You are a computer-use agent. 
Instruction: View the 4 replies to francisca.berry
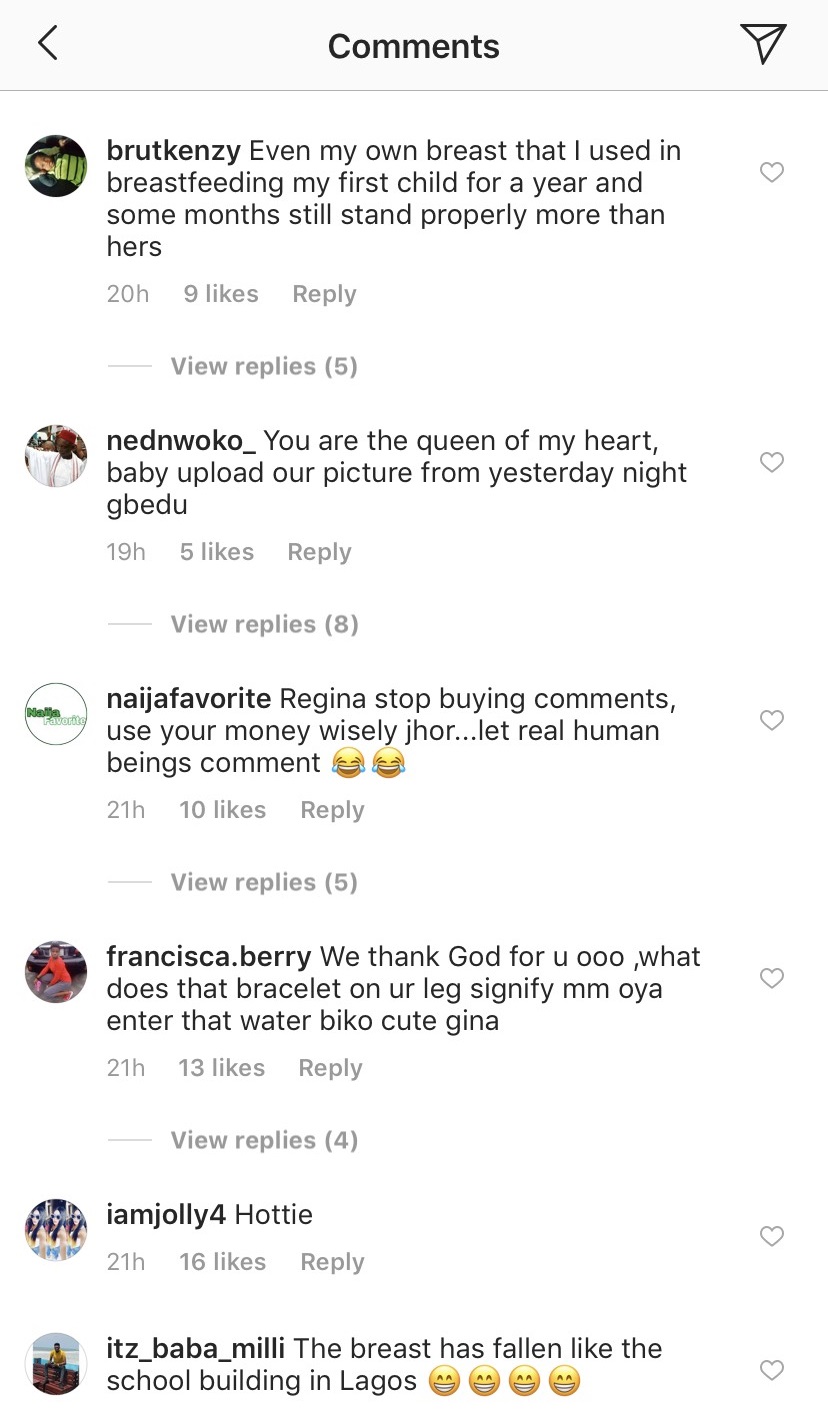click(x=264, y=1140)
